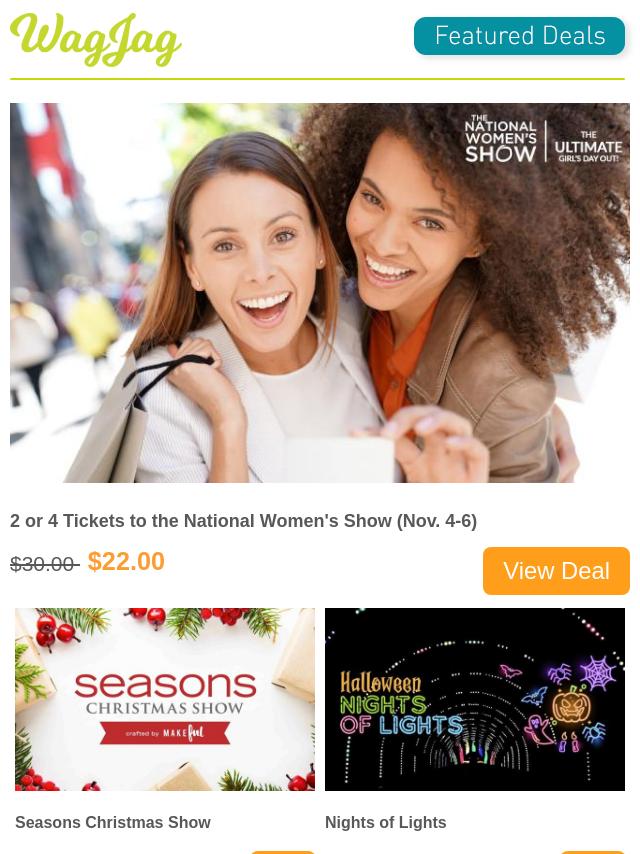The width and height of the screenshot is (640, 854).
Task: Go to the WagJag home logo
Action: pos(96,40)
